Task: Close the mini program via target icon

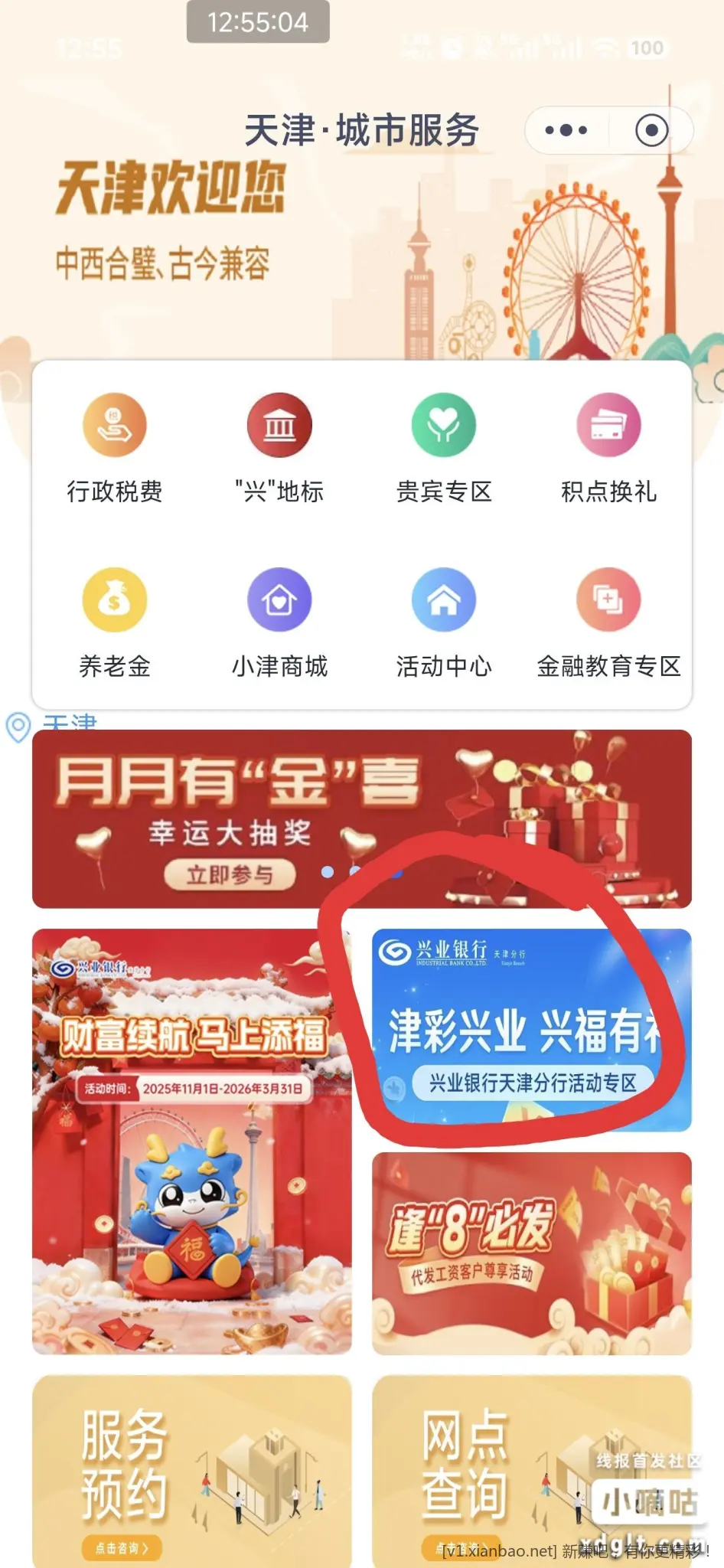Action: pyautogui.click(x=652, y=130)
